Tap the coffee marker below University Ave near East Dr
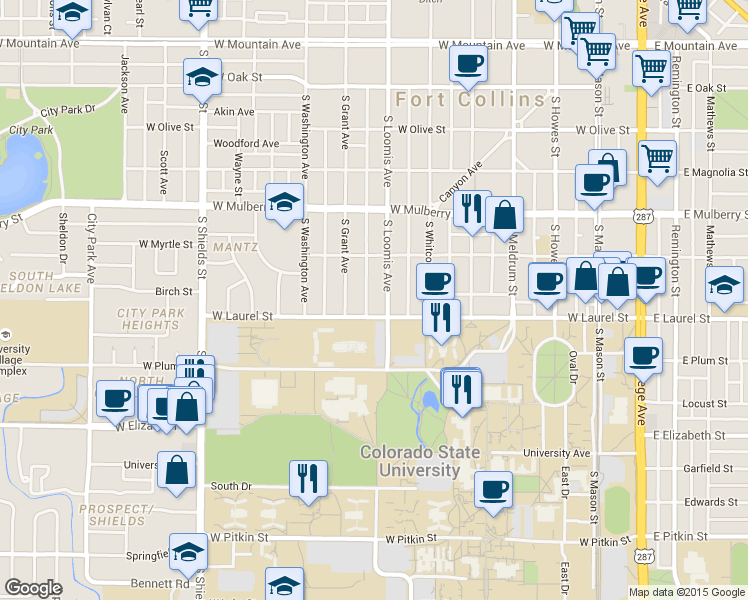The image size is (748, 600). pos(494,492)
